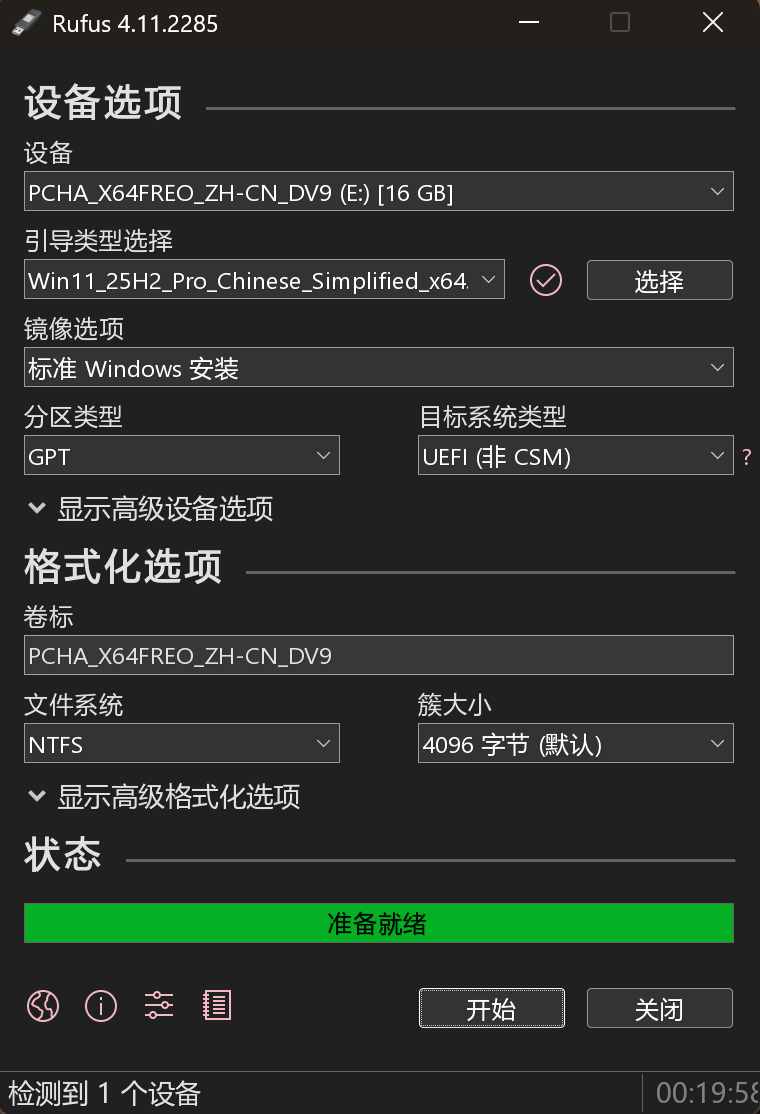Tap the question mark help next to 目标系统类型
Screen dimensions: 760x1114
click(746, 458)
